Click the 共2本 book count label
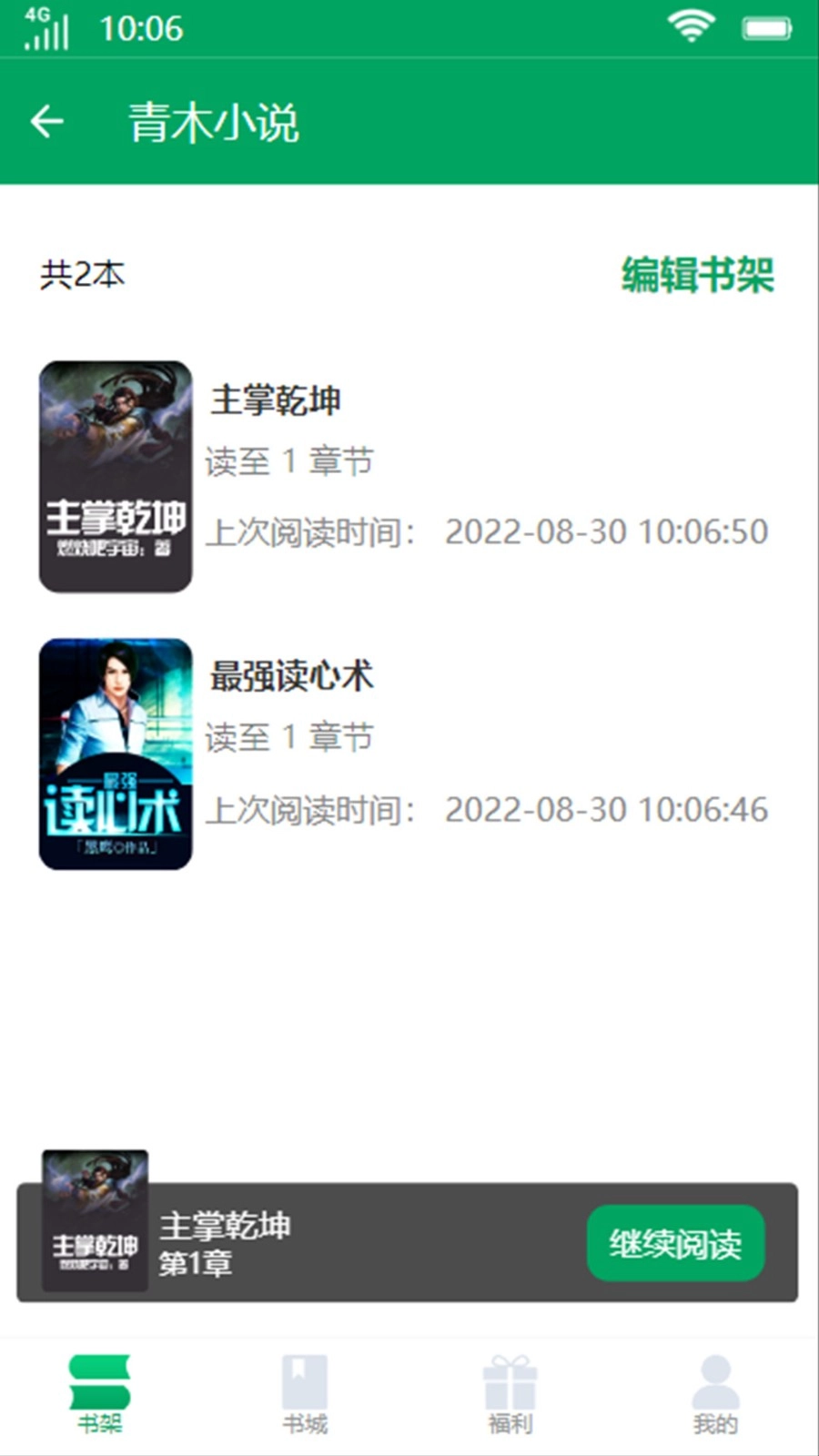The width and height of the screenshot is (819, 1456). click(x=81, y=276)
